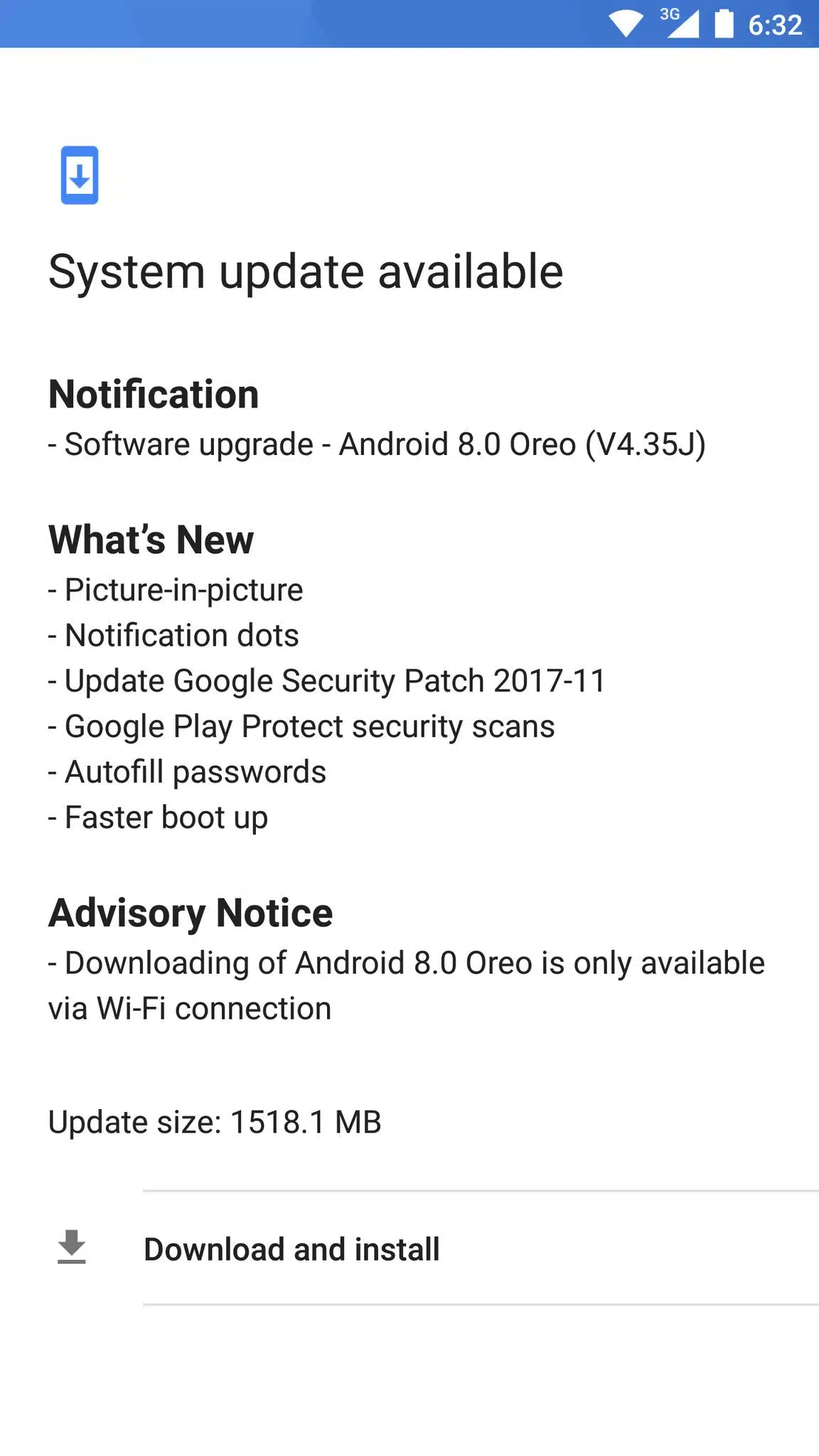Select the Picture-in-picture list entry
The height and width of the screenshot is (1456, 819).
coord(174,589)
